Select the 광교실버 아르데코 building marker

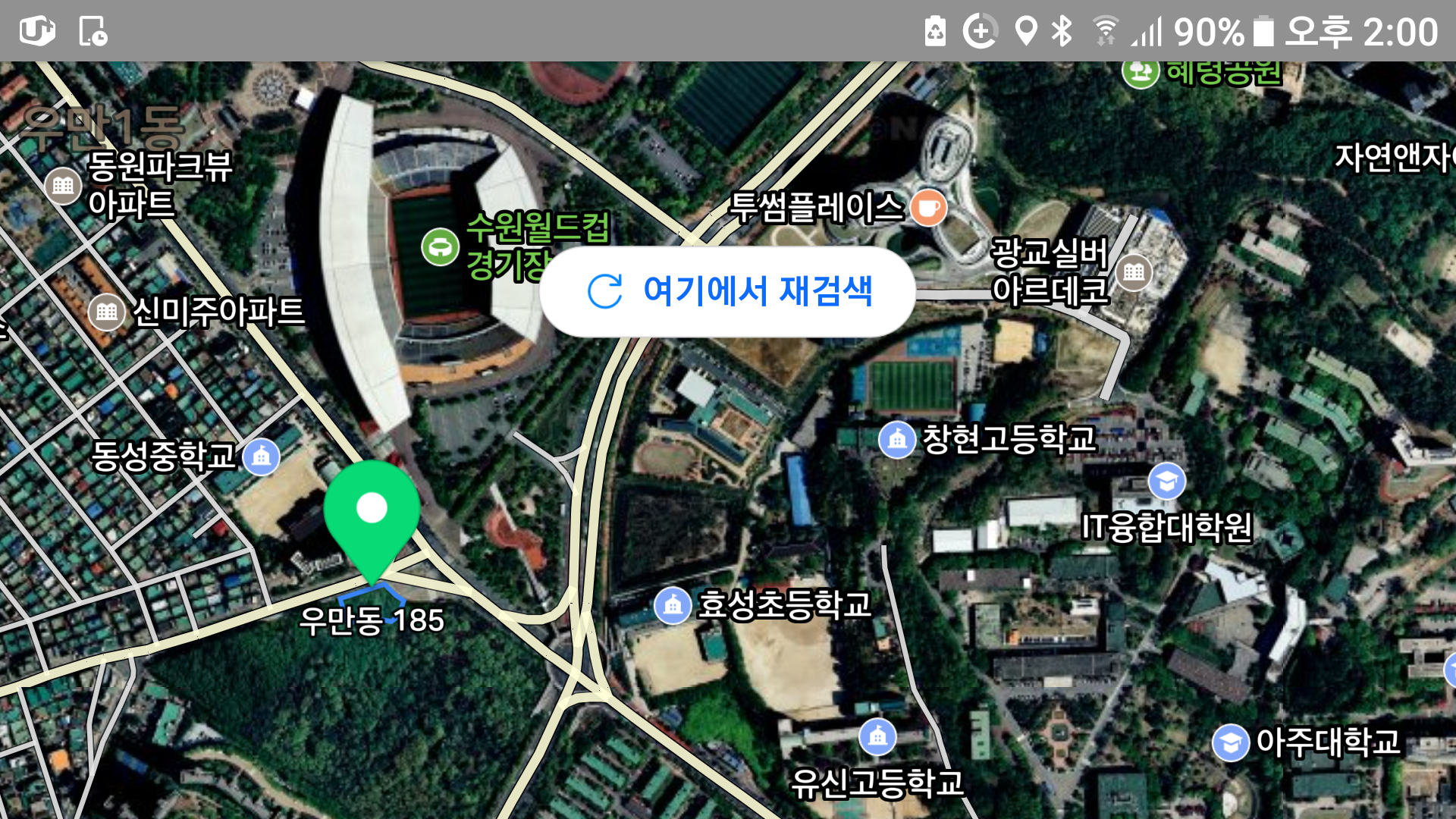1134,271
